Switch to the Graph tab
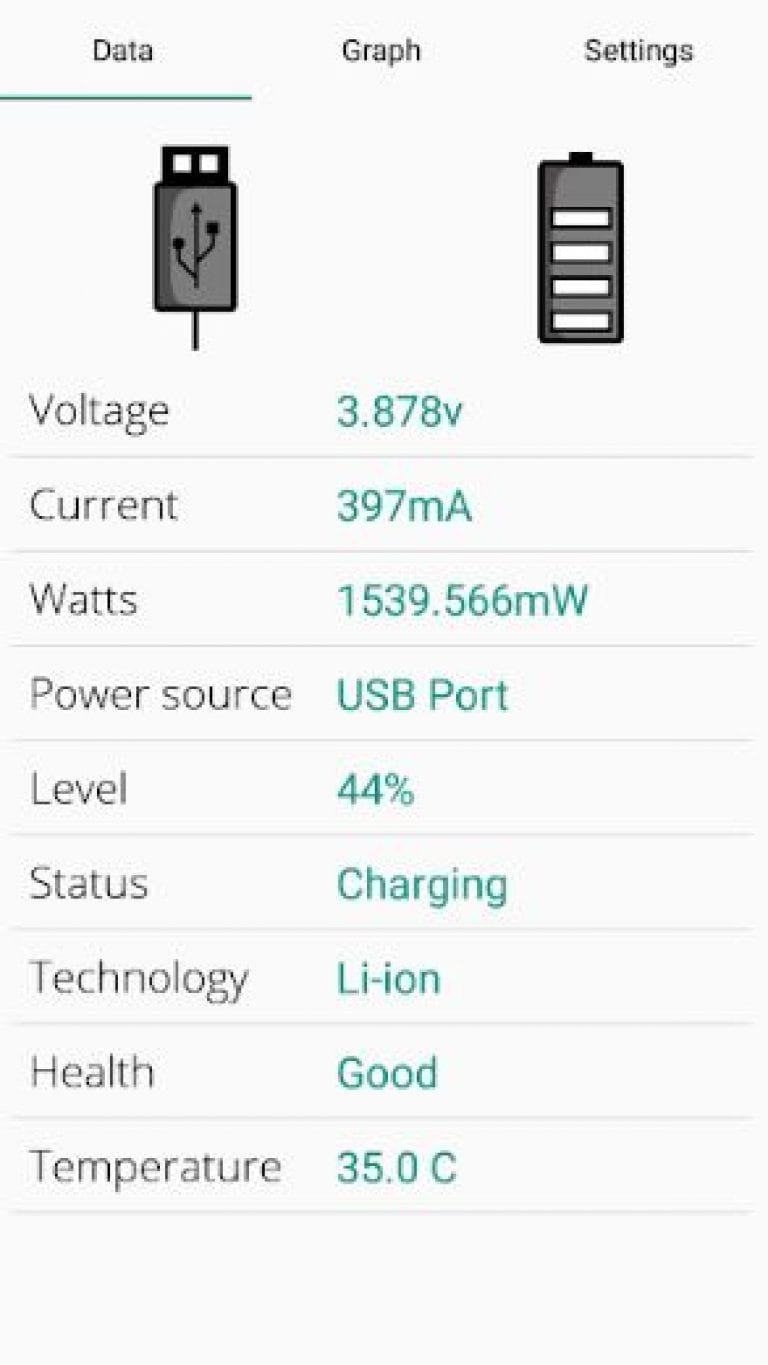768x1365 pixels. click(x=381, y=51)
